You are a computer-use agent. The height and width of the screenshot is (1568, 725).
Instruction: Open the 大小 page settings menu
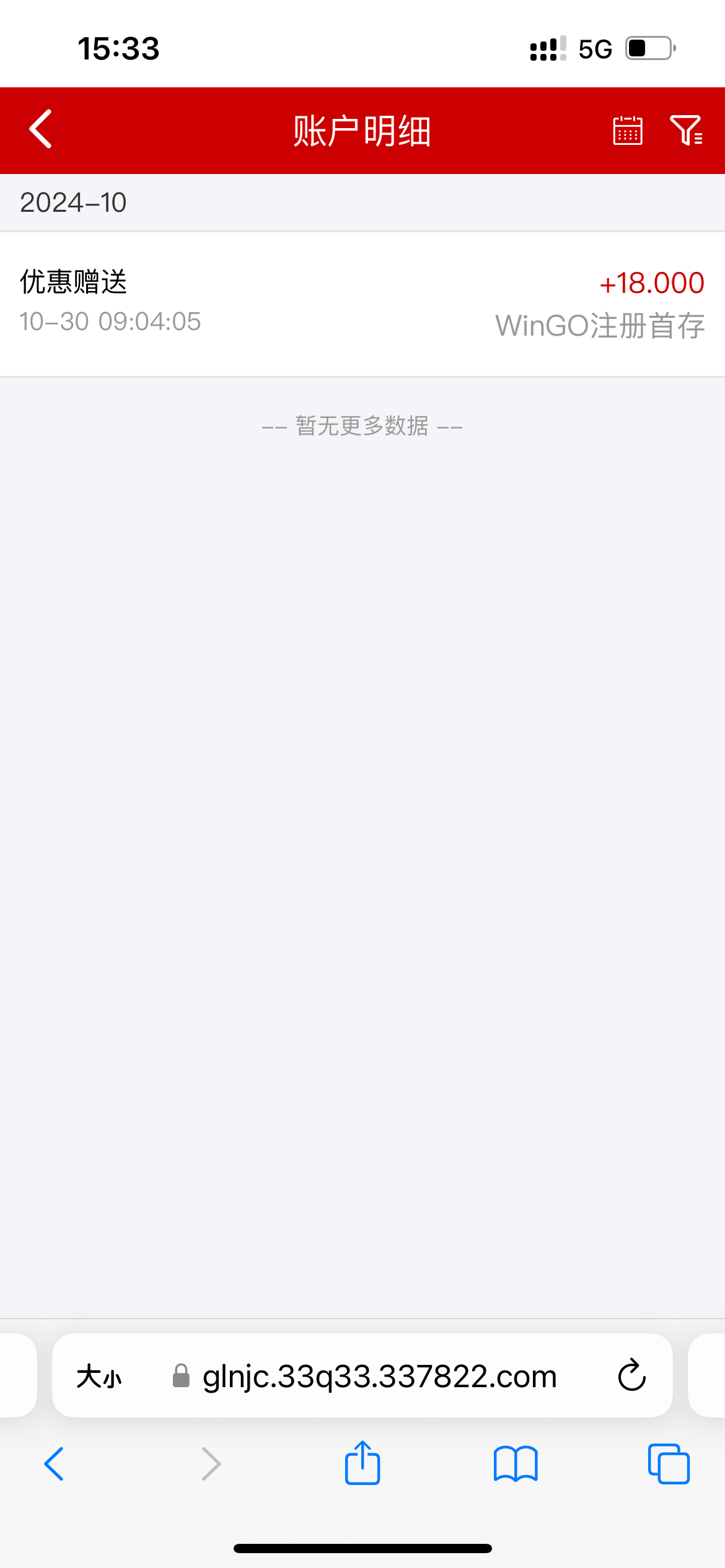pos(99,1377)
